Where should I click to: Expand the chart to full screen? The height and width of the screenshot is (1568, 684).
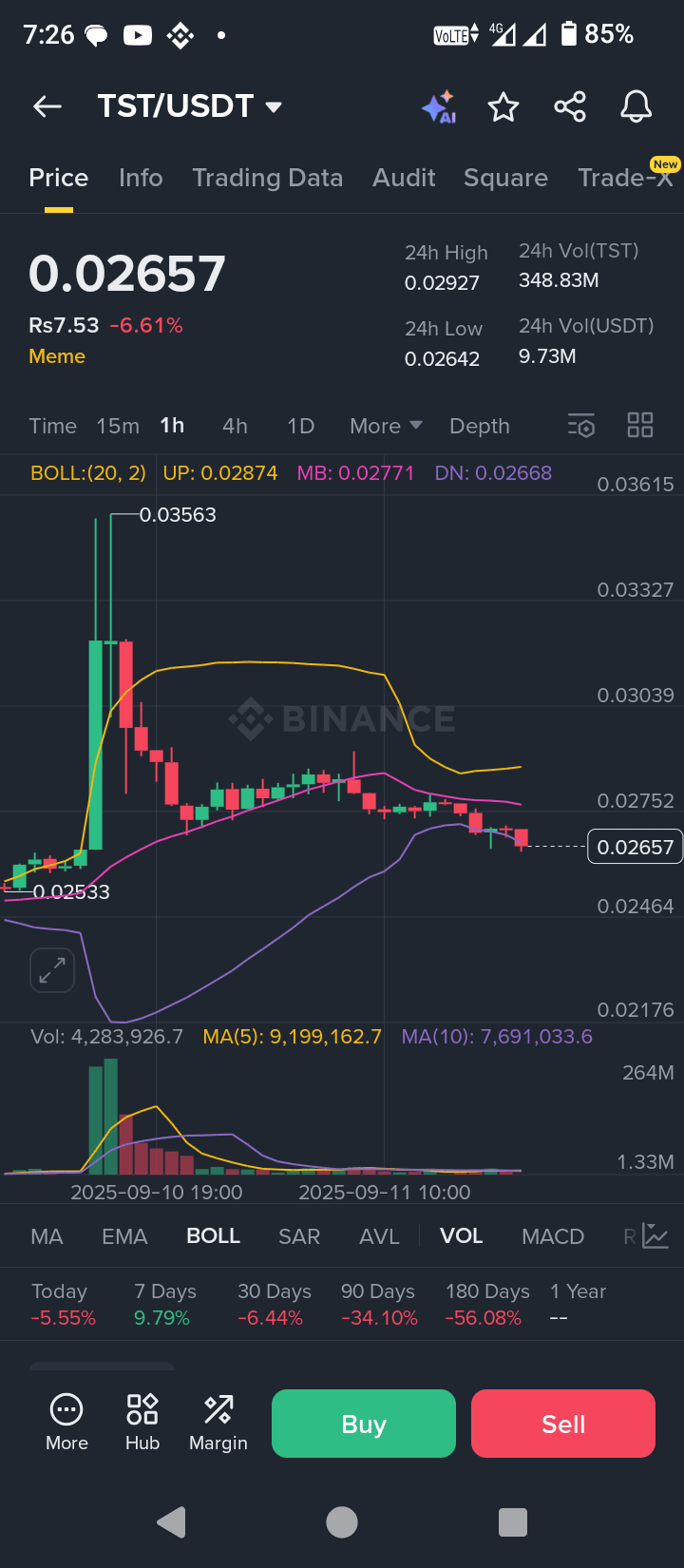pos(52,970)
